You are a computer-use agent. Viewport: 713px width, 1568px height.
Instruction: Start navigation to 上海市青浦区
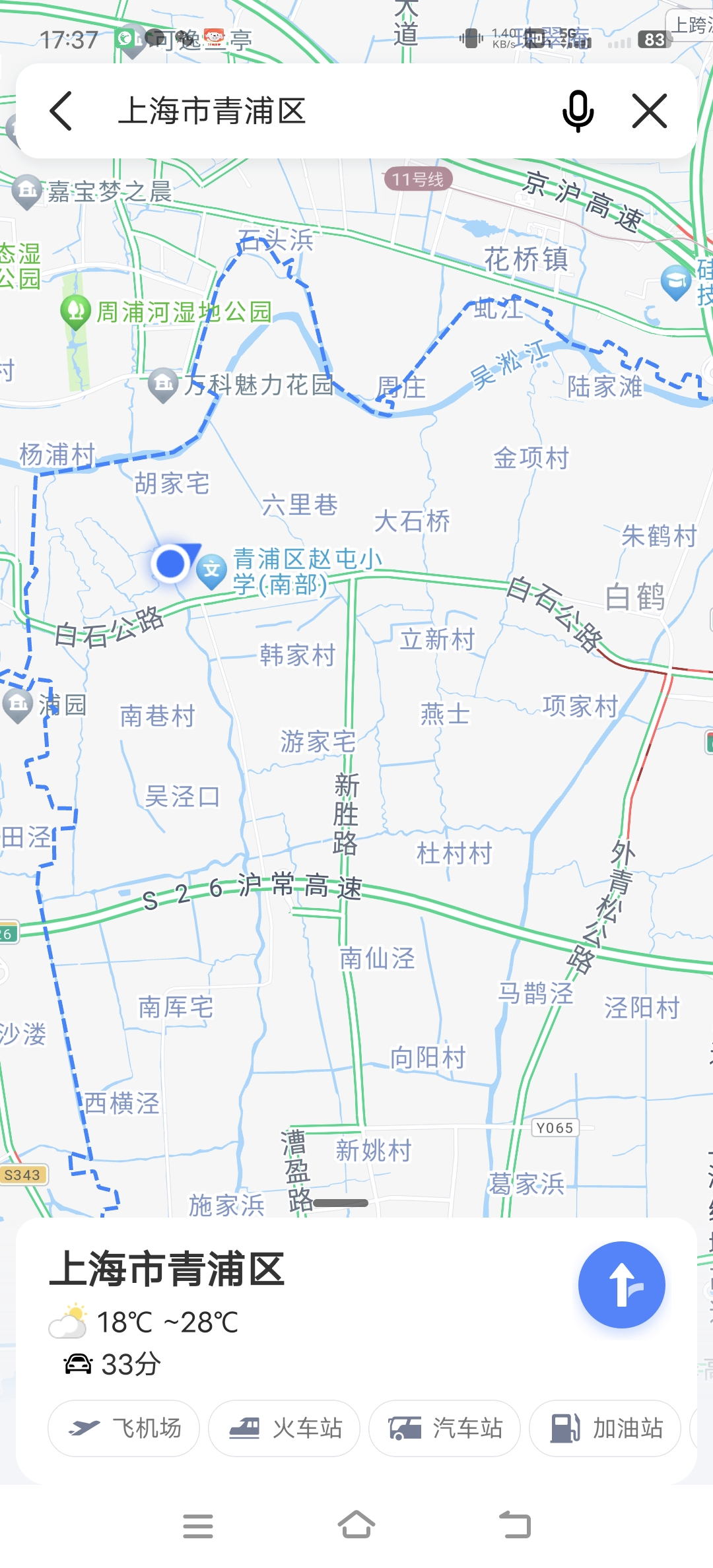pyautogui.click(x=621, y=1284)
